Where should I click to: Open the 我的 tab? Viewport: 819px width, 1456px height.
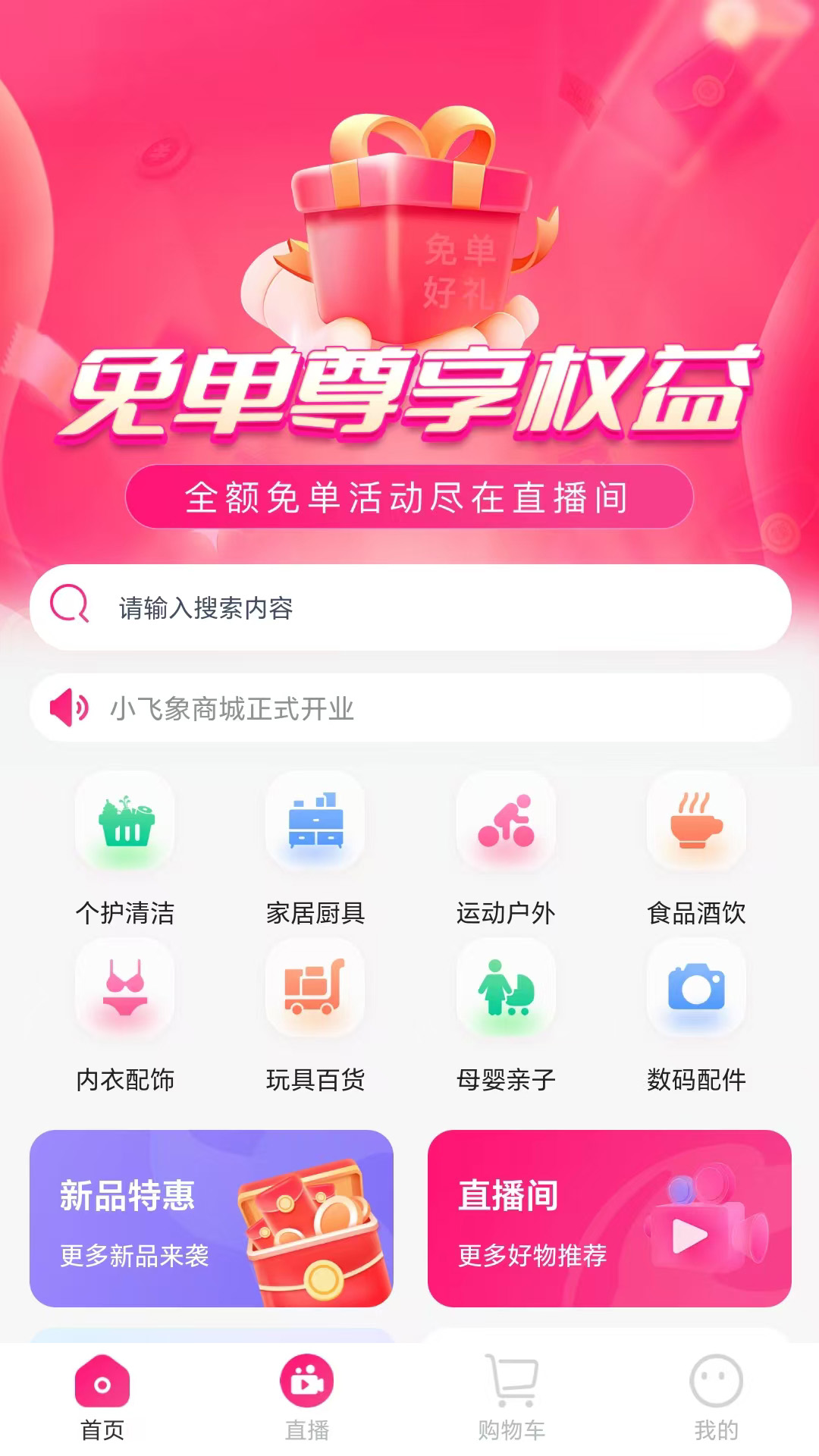tap(716, 1398)
